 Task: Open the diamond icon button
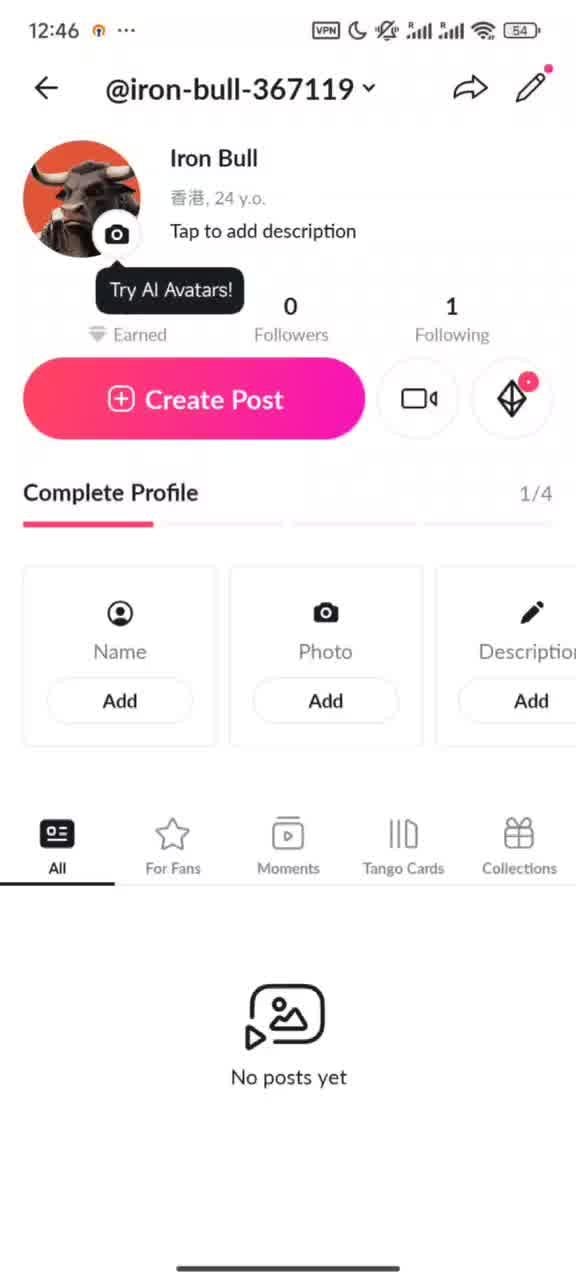(512, 399)
